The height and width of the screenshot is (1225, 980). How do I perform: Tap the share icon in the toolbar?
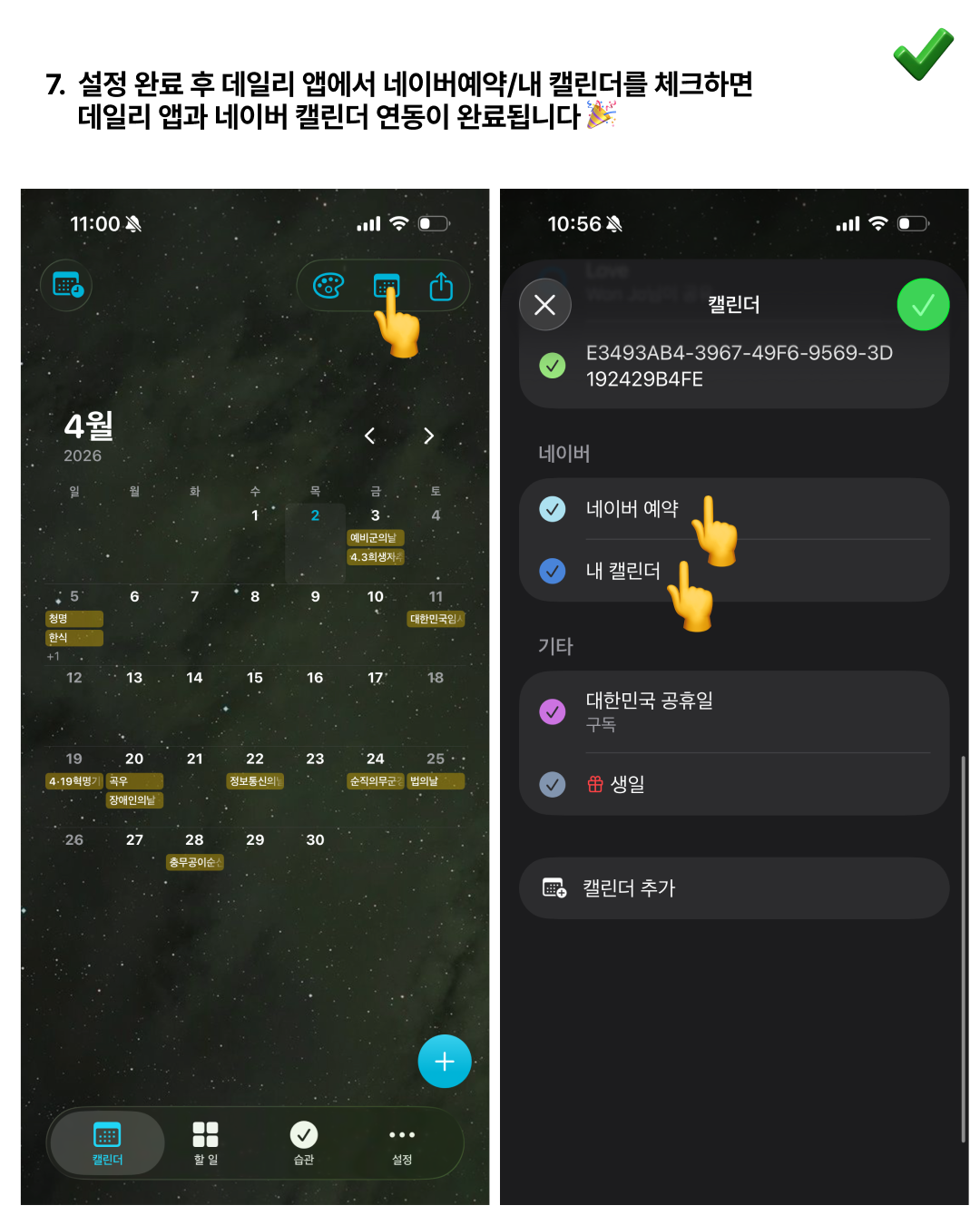(442, 286)
